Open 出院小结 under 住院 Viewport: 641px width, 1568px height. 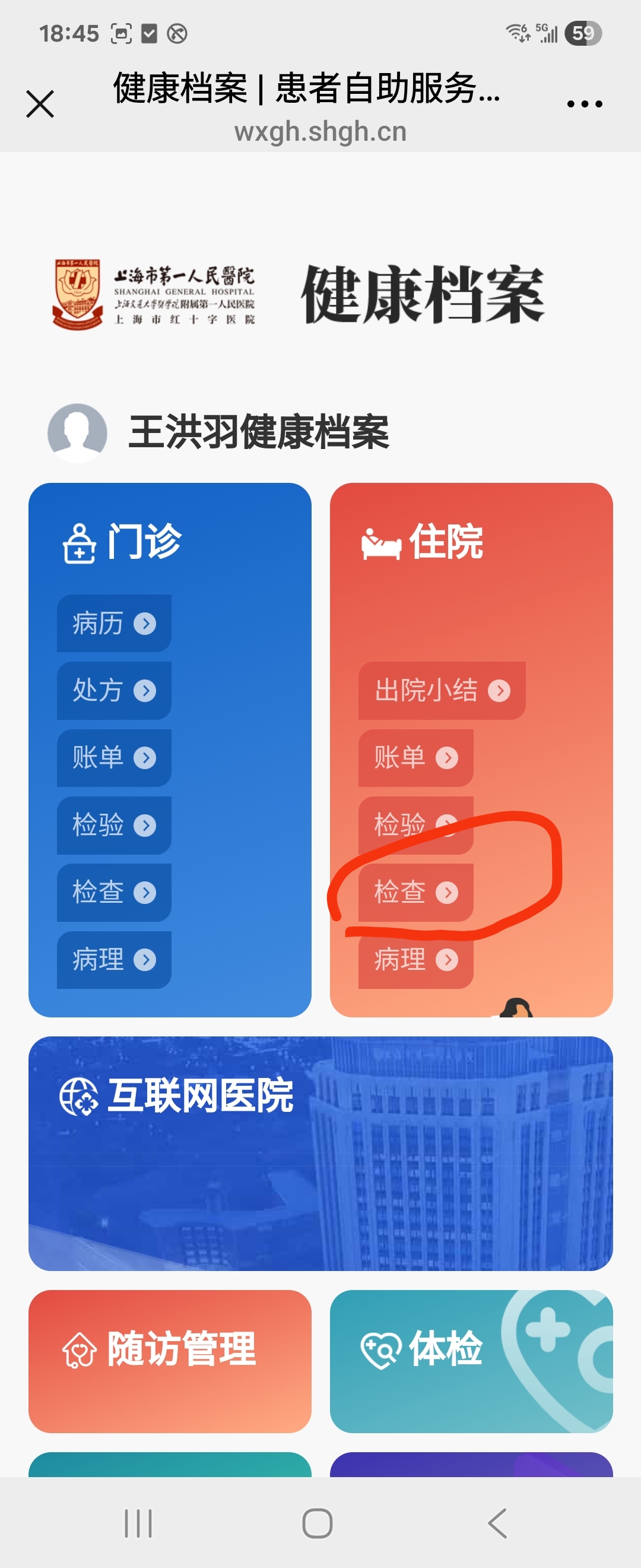[x=442, y=690]
